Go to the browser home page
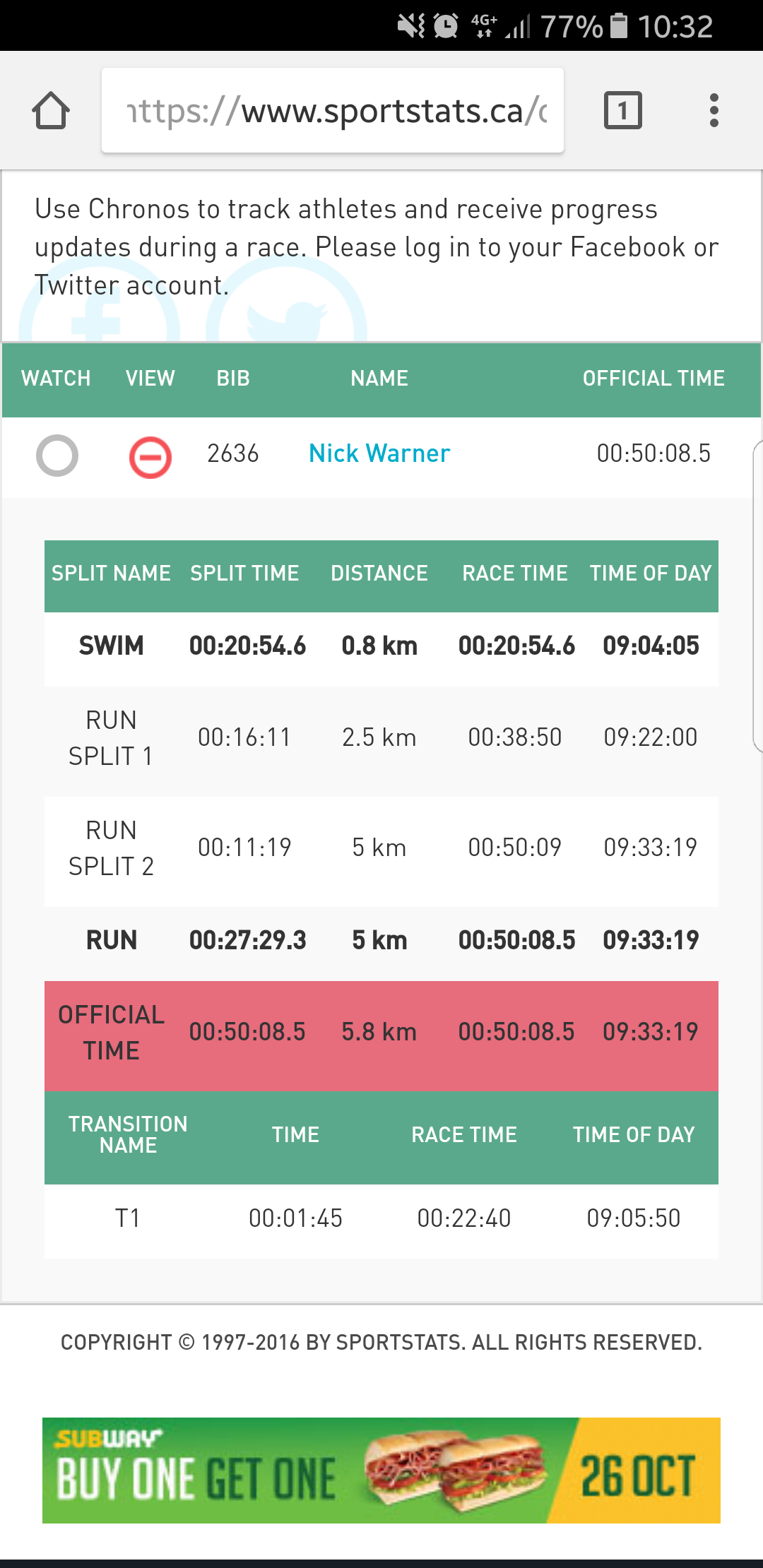763x1568 pixels. [x=51, y=111]
